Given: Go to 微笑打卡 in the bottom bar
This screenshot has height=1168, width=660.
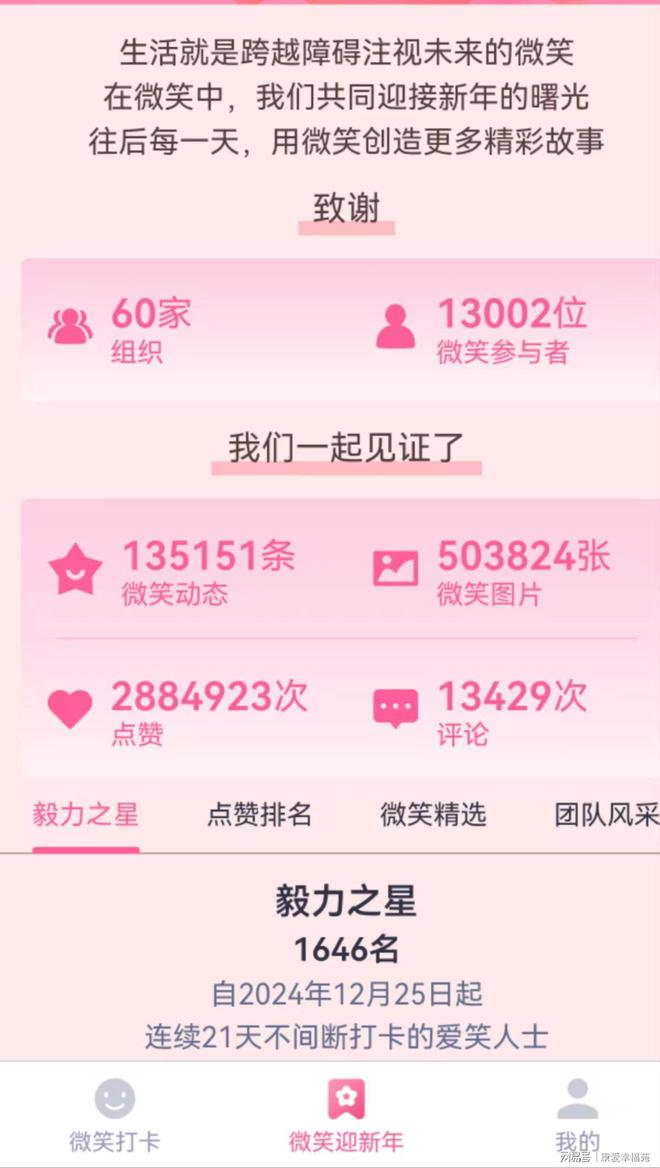Looking at the screenshot, I should click(x=114, y=1116).
